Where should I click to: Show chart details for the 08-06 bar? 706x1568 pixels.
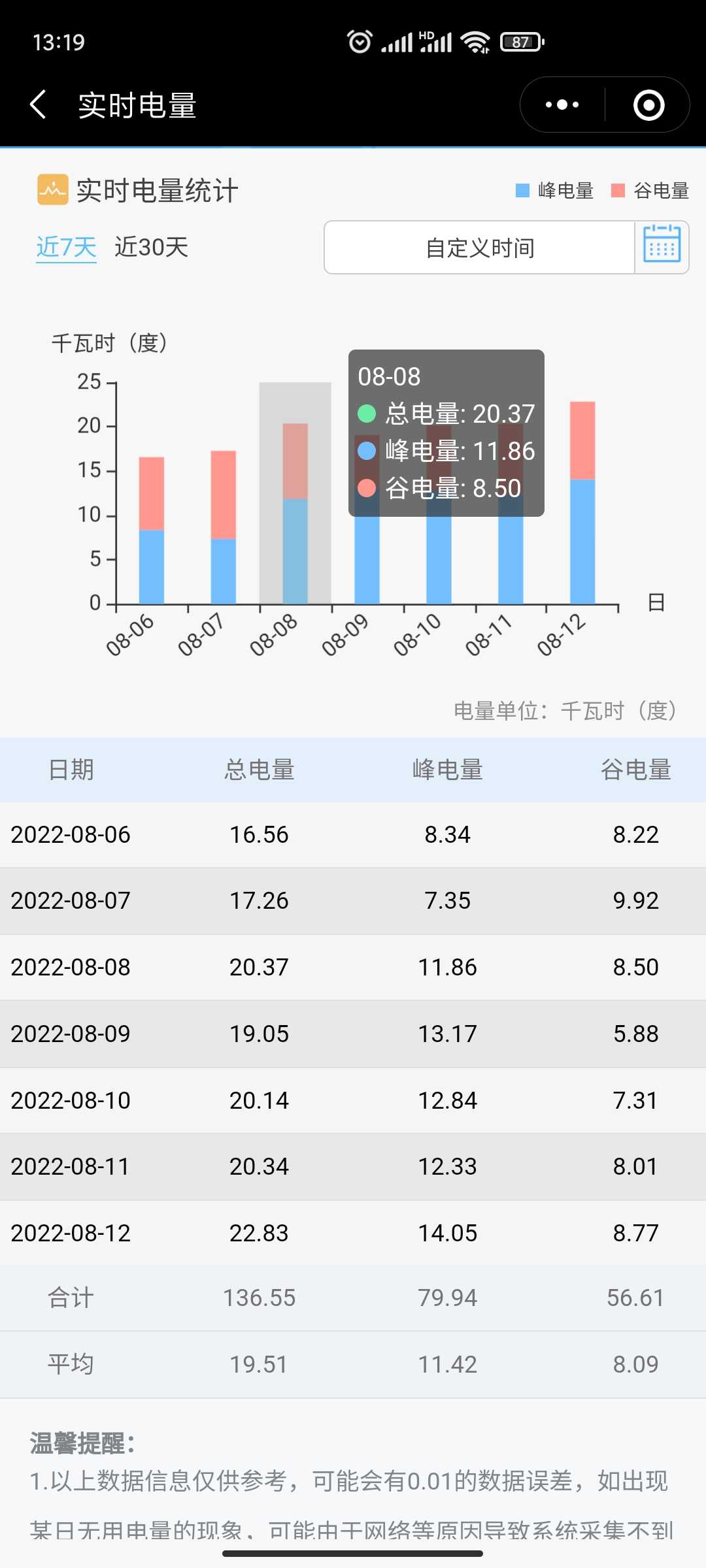[x=152, y=530]
